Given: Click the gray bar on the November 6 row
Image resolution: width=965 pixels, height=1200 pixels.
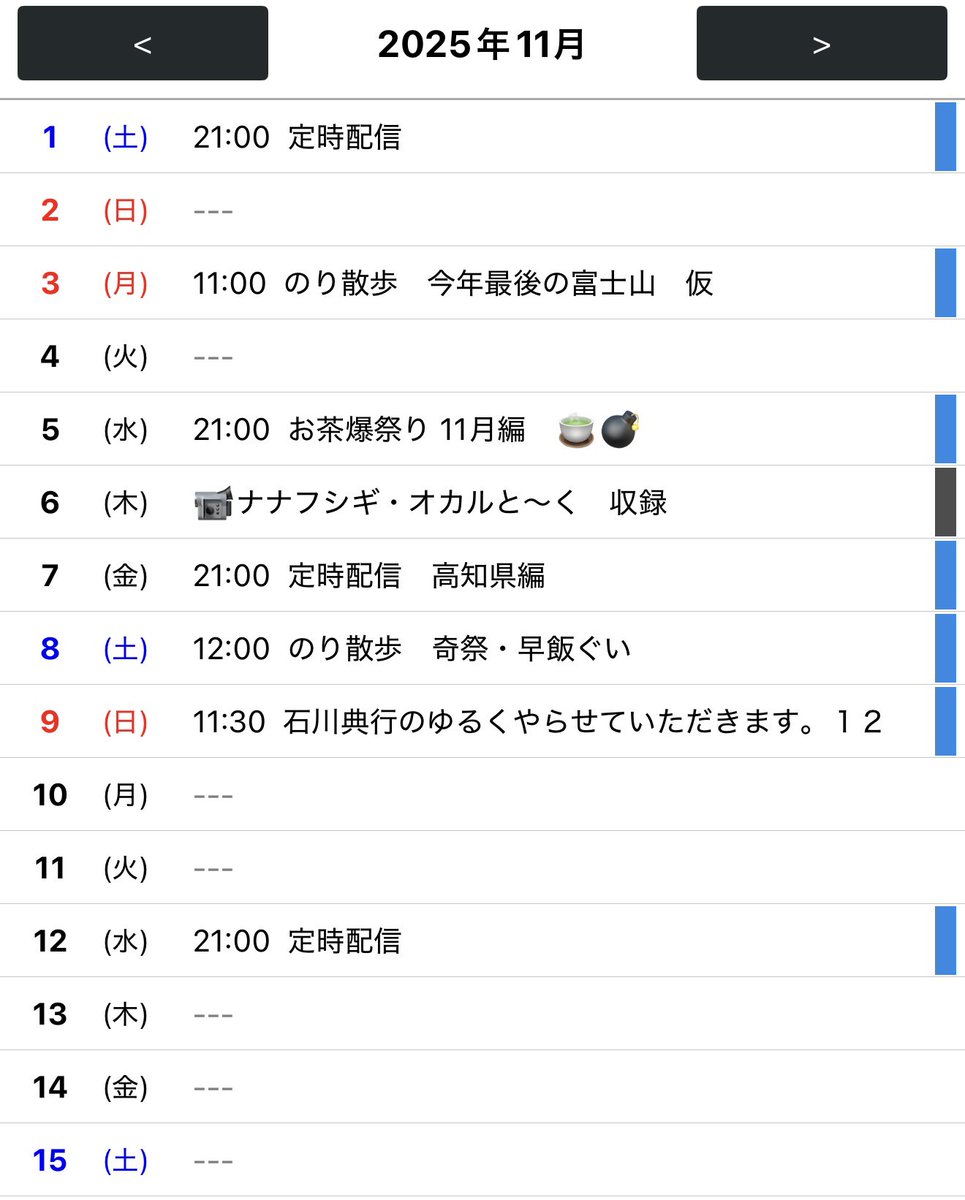Looking at the screenshot, I should point(945,502).
